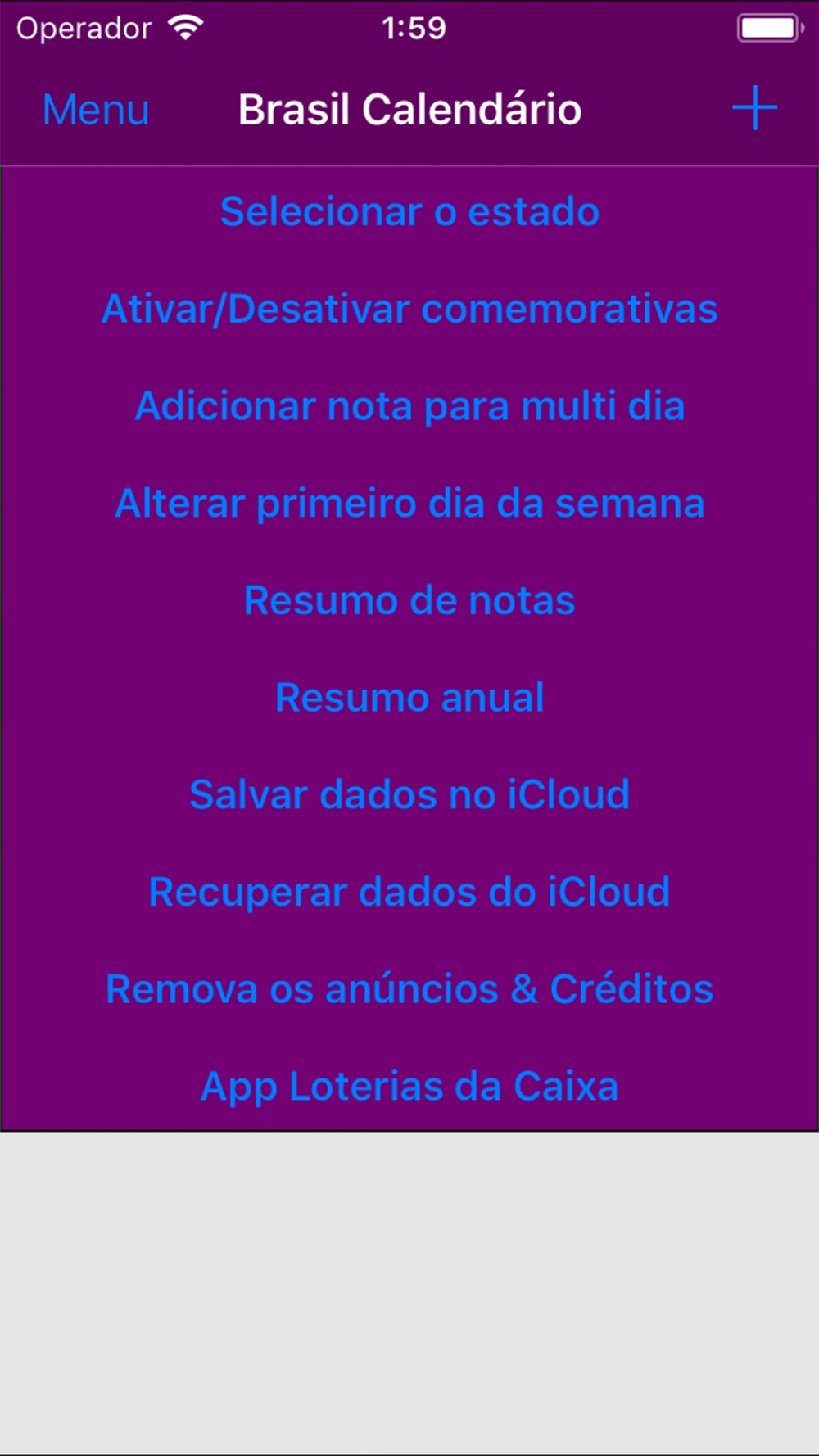Choose Adicionar nota para multi dia
The width and height of the screenshot is (819, 1456).
tap(409, 406)
